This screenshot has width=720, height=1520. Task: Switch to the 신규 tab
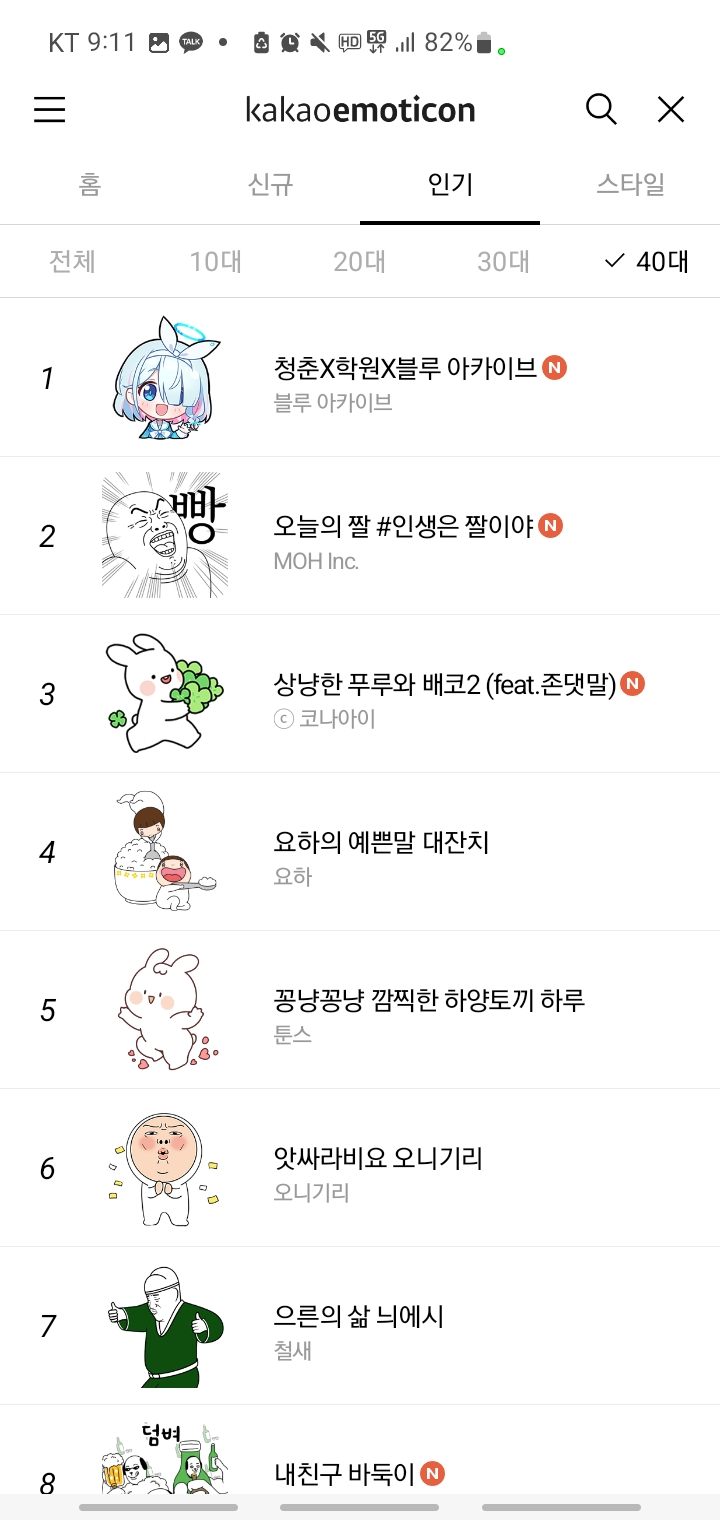270,185
